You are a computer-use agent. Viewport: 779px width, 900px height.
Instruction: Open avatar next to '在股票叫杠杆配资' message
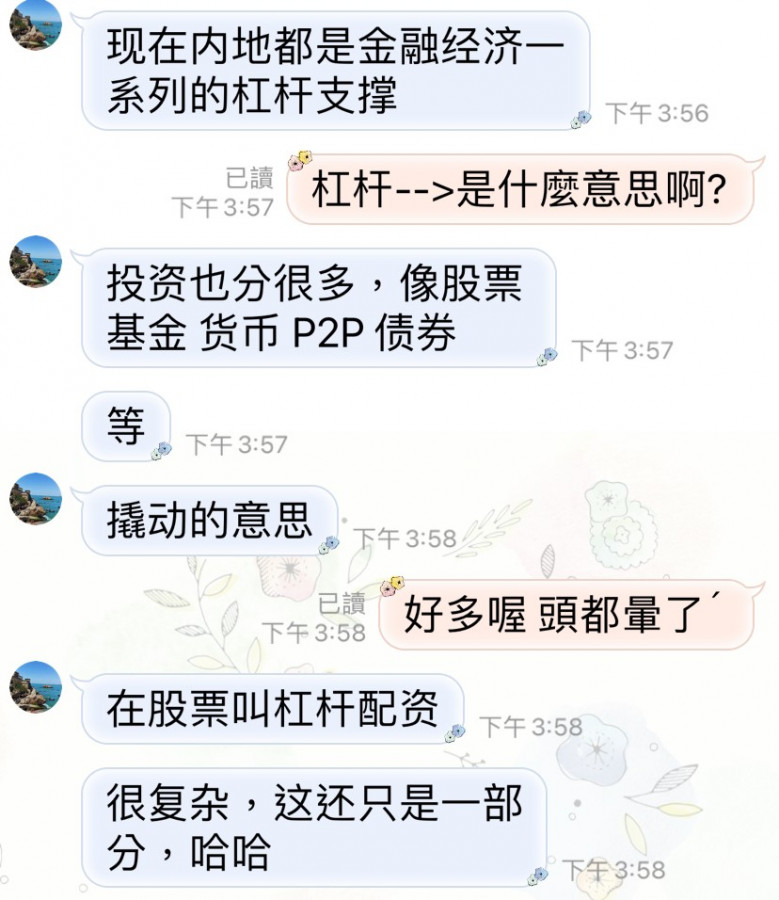point(36,687)
